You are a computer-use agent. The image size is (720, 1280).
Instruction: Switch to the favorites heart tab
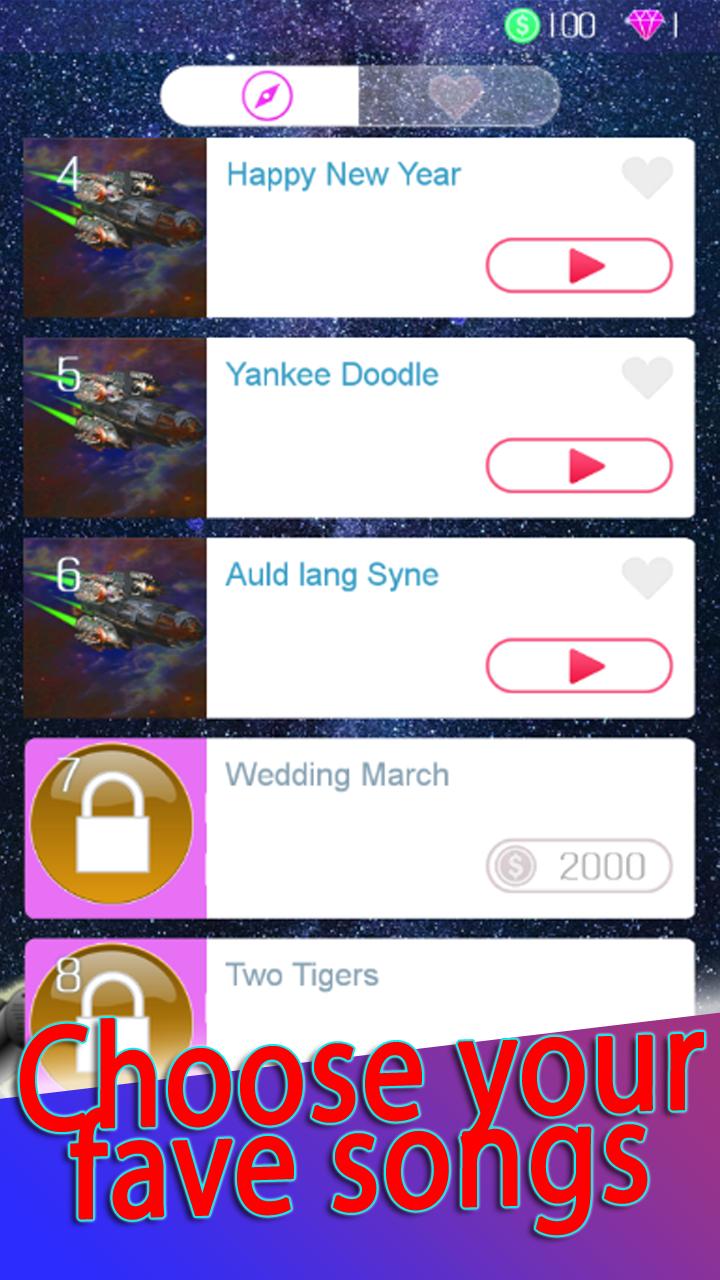(455, 95)
